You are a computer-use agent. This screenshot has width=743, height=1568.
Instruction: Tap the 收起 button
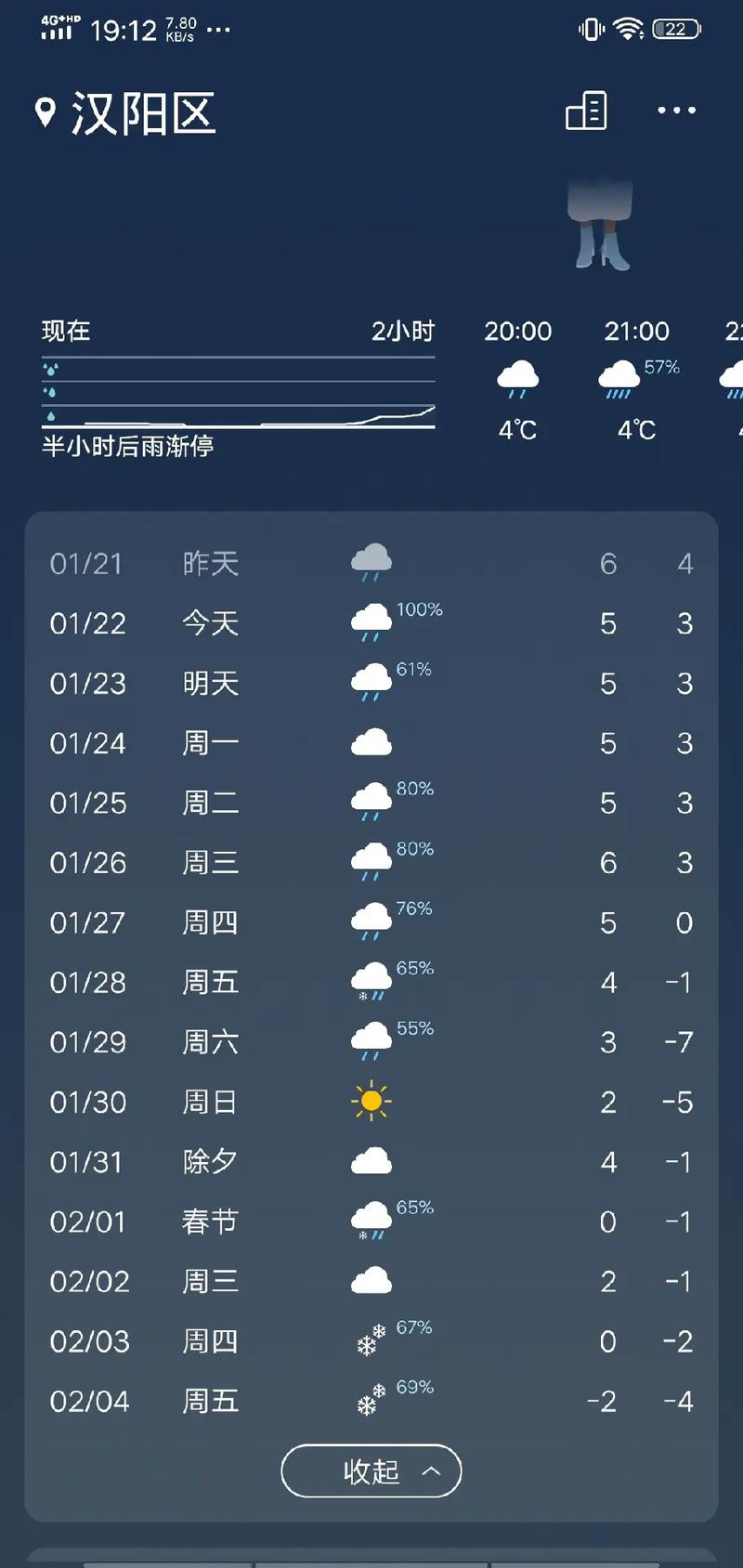(371, 1471)
